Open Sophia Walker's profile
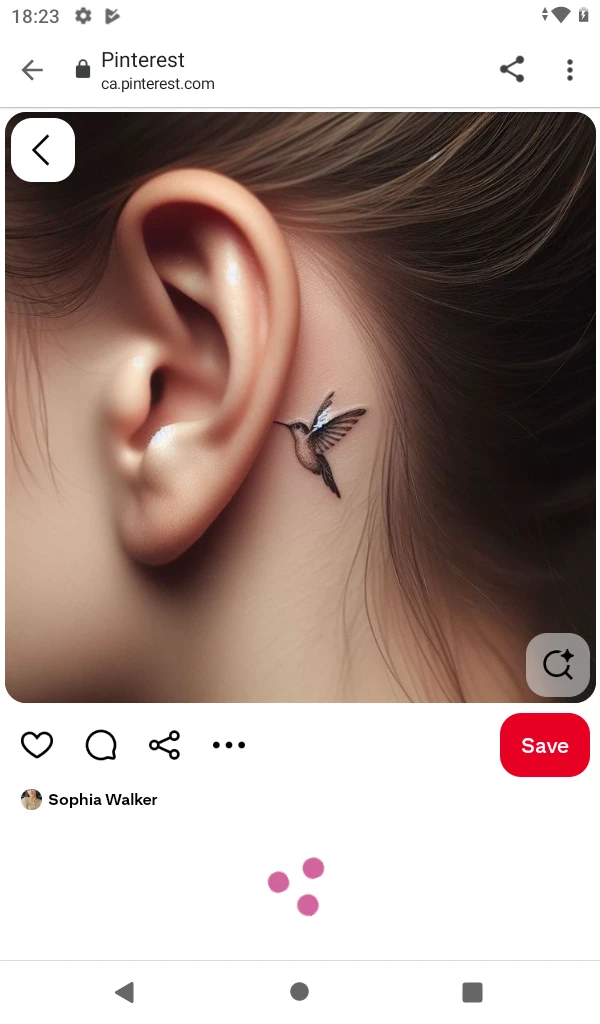 coord(89,799)
